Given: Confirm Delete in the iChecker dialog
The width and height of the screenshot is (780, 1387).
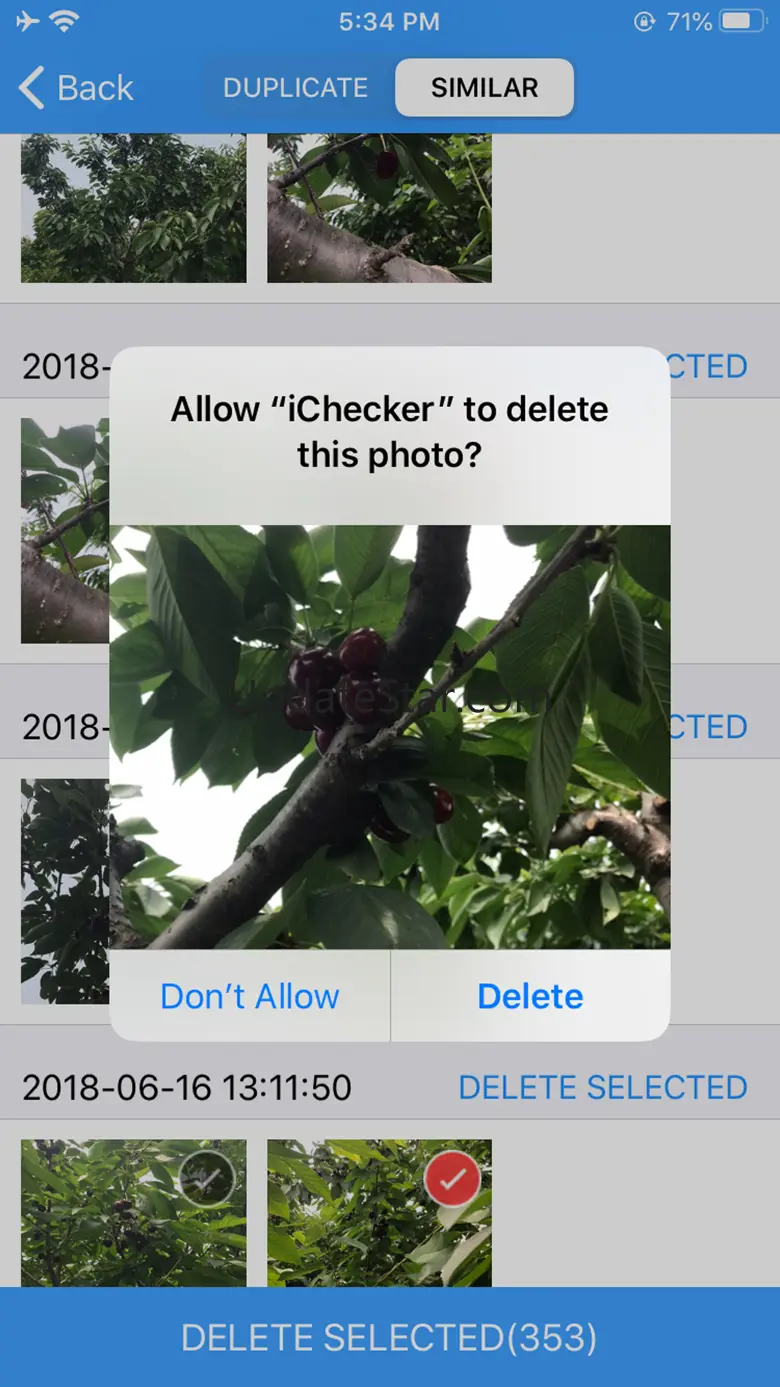Looking at the screenshot, I should point(530,996).
